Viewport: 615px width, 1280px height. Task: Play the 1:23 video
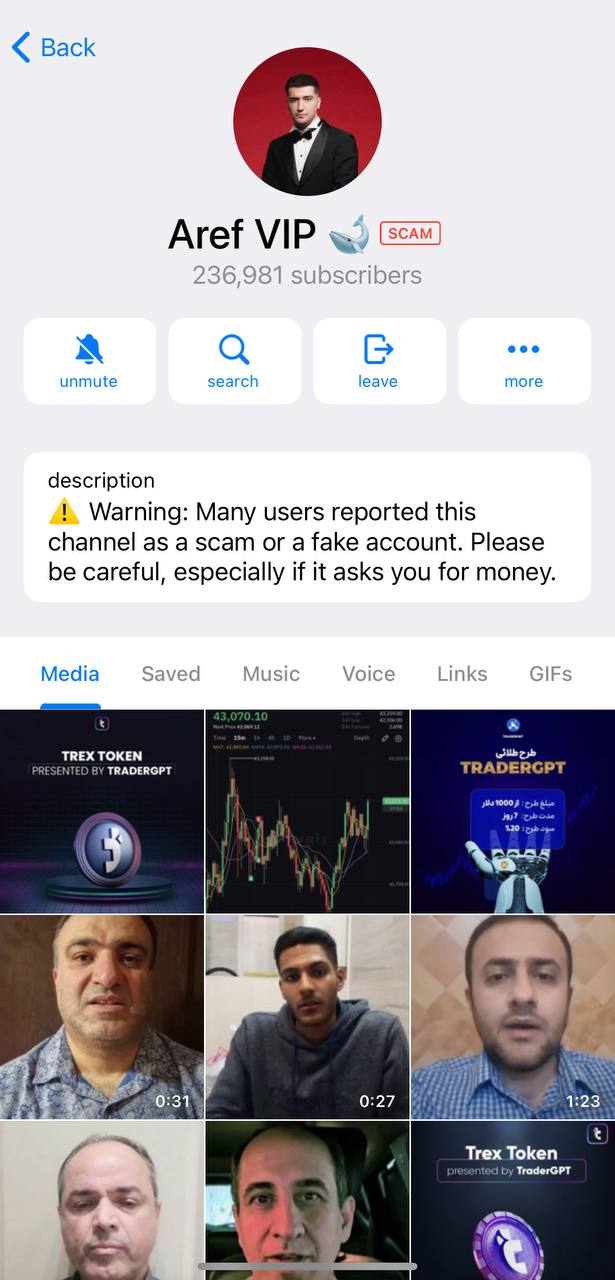click(x=513, y=1017)
